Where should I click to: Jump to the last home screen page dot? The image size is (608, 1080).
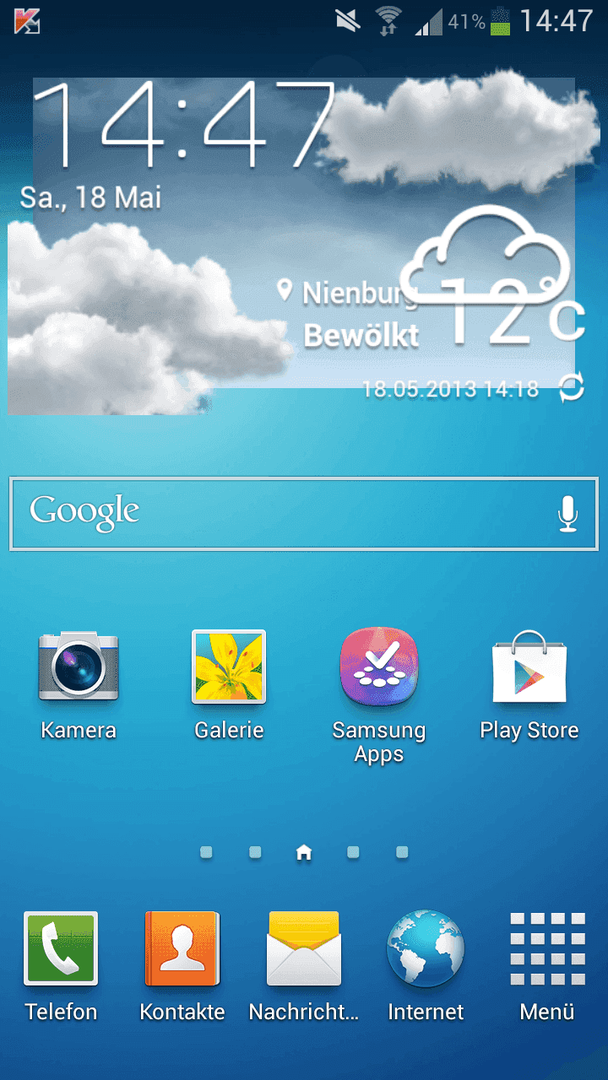click(x=402, y=852)
